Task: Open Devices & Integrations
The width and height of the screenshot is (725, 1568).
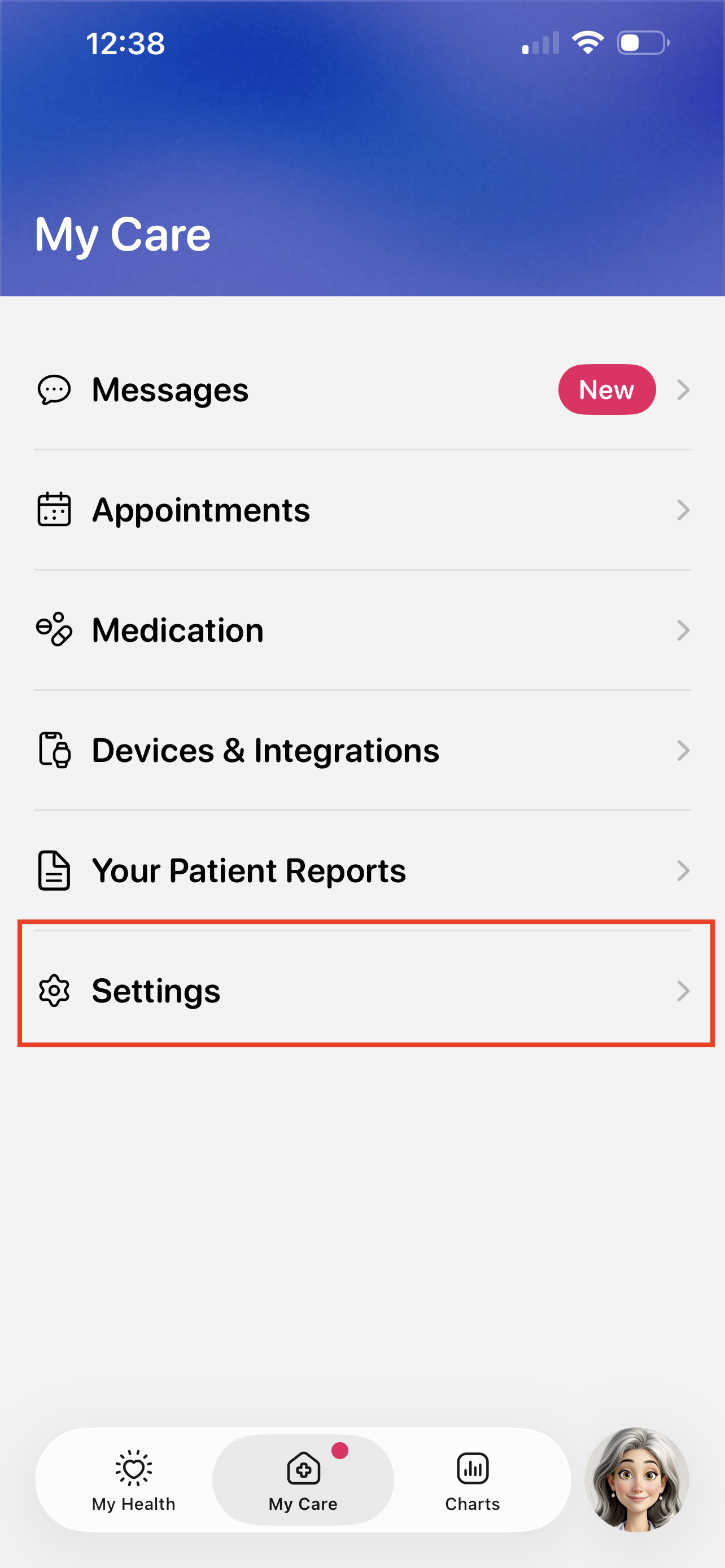Action: pos(362,750)
